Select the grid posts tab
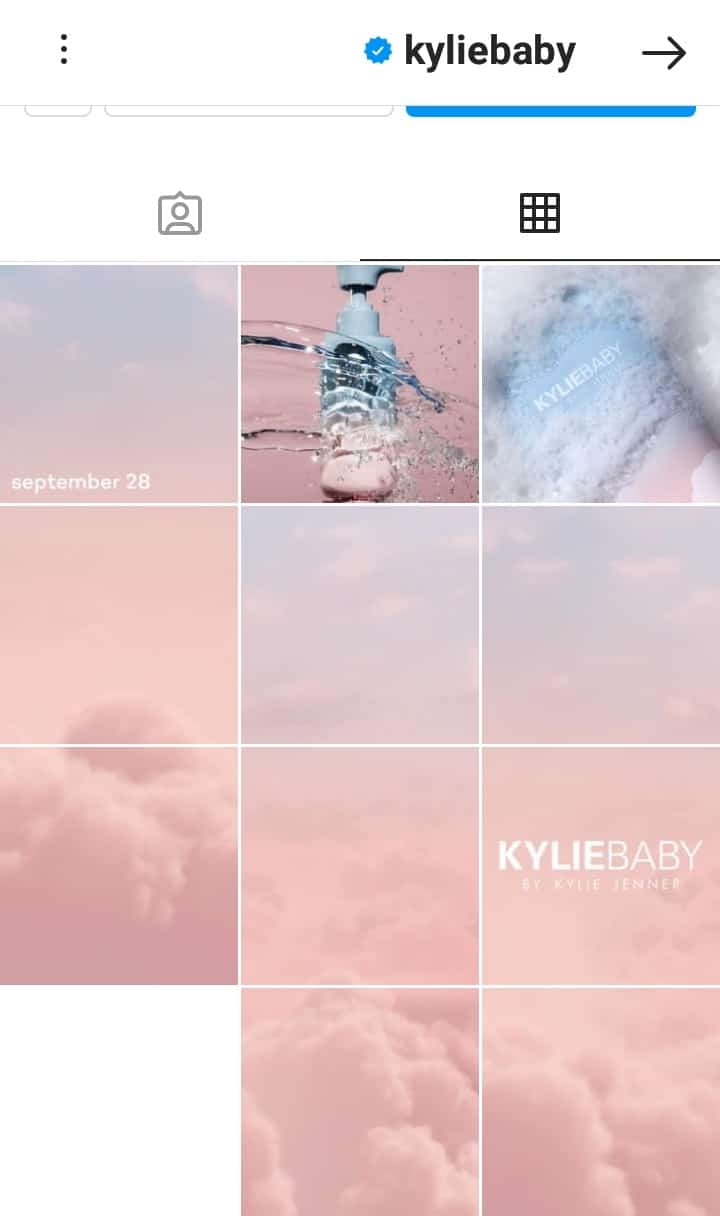This screenshot has width=720, height=1216. click(540, 214)
